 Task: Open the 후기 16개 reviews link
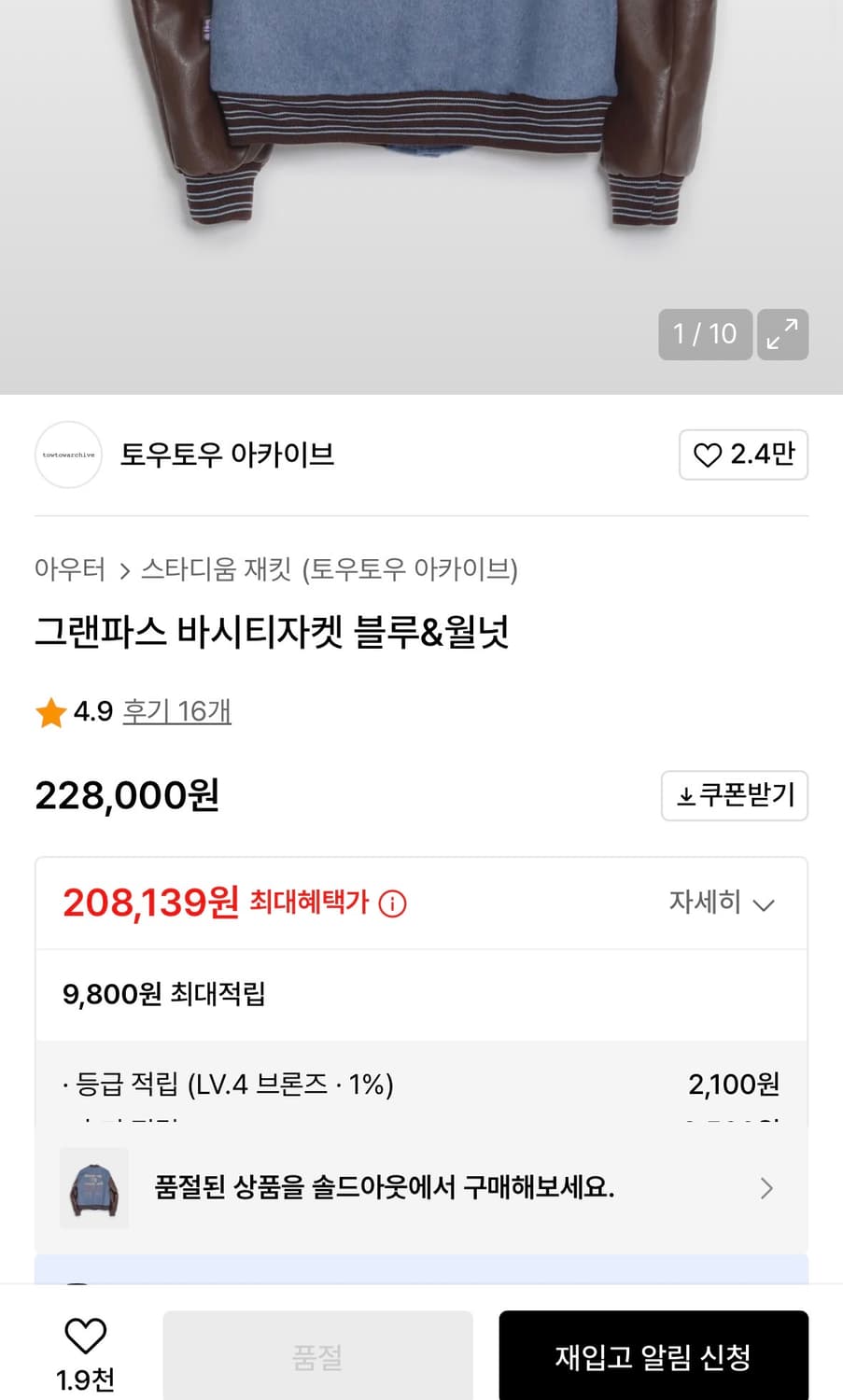tap(178, 710)
